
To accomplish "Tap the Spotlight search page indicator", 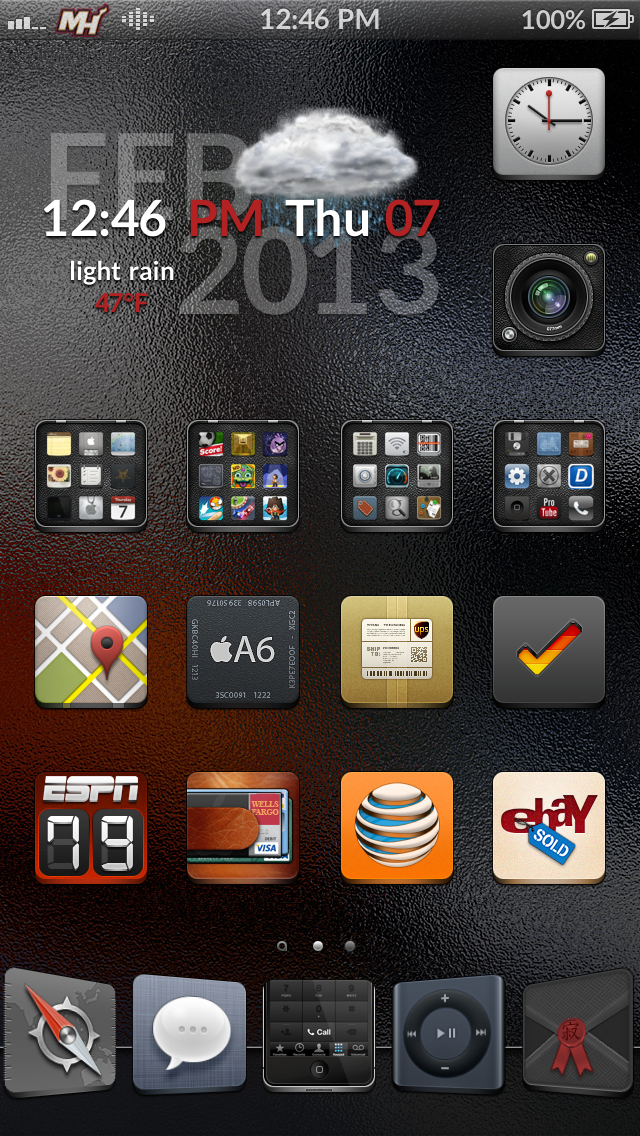I will click(282, 945).
